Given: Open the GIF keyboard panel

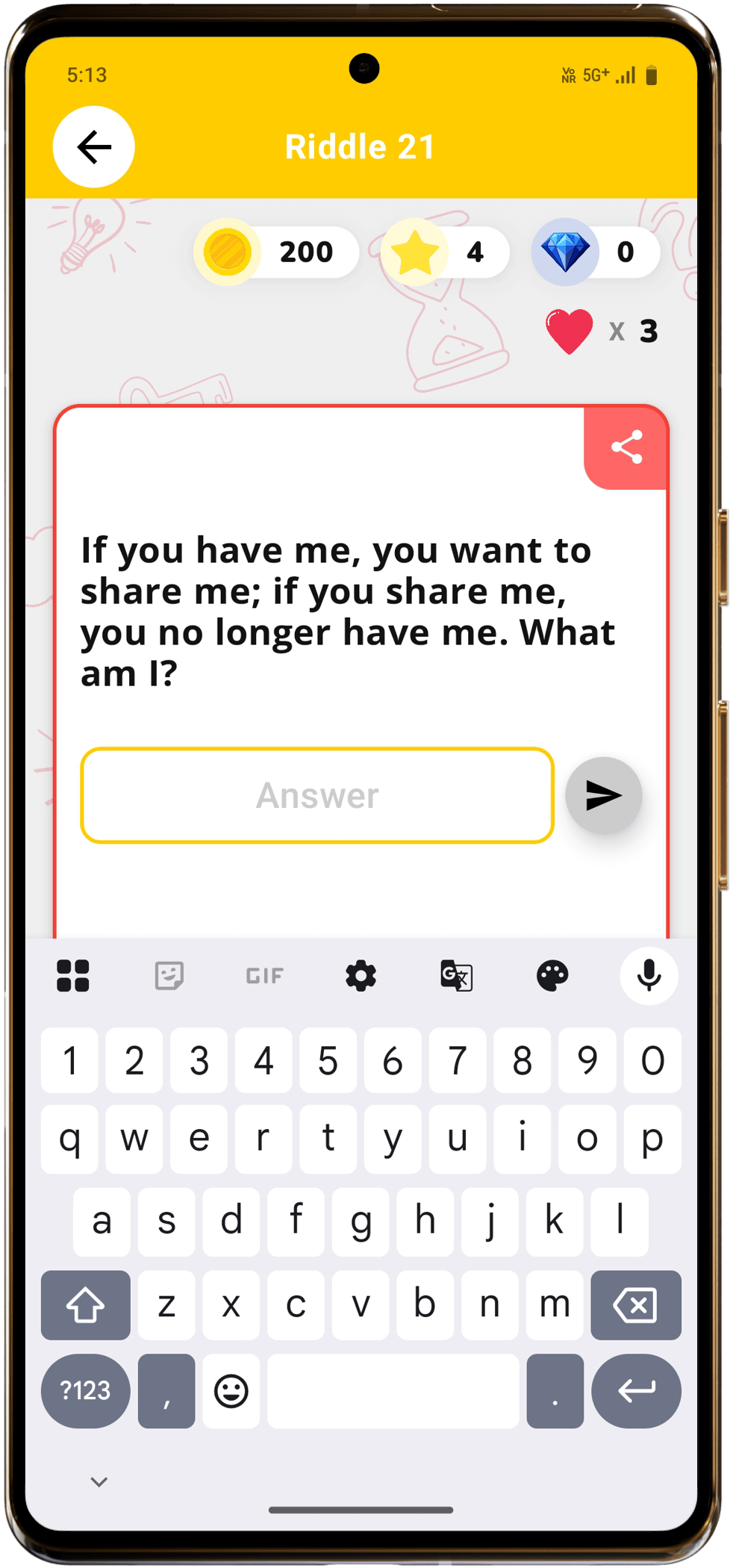Looking at the screenshot, I should (x=264, y=976).
